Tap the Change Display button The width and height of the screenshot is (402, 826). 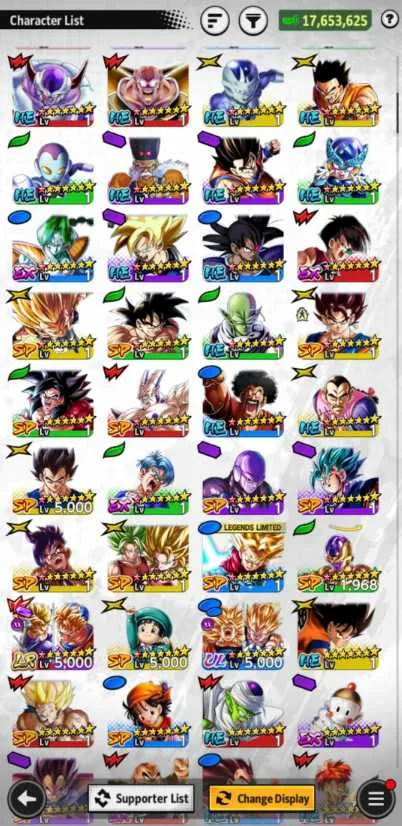point(262,798)
